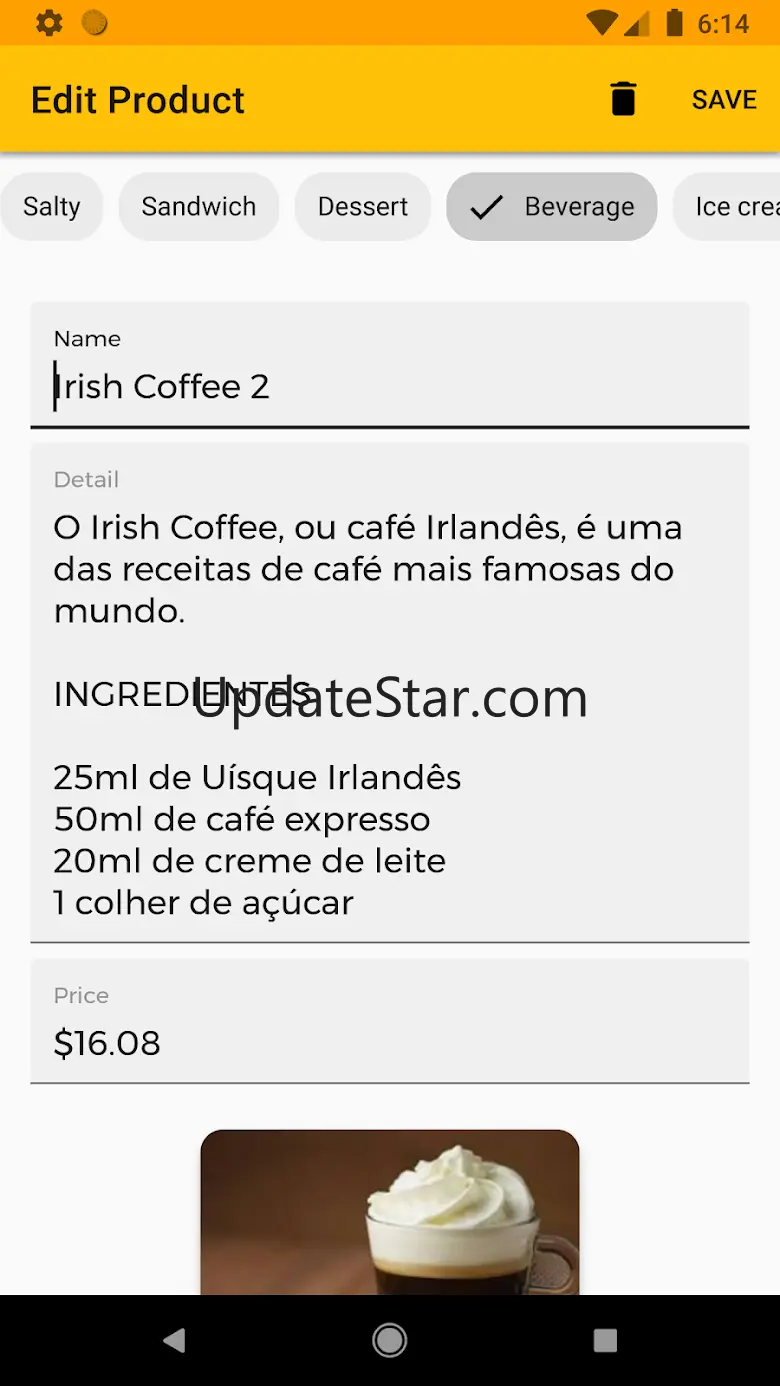780x1386 pixels.
Task: Go back using system navigation
Action: coord(174,1340)
